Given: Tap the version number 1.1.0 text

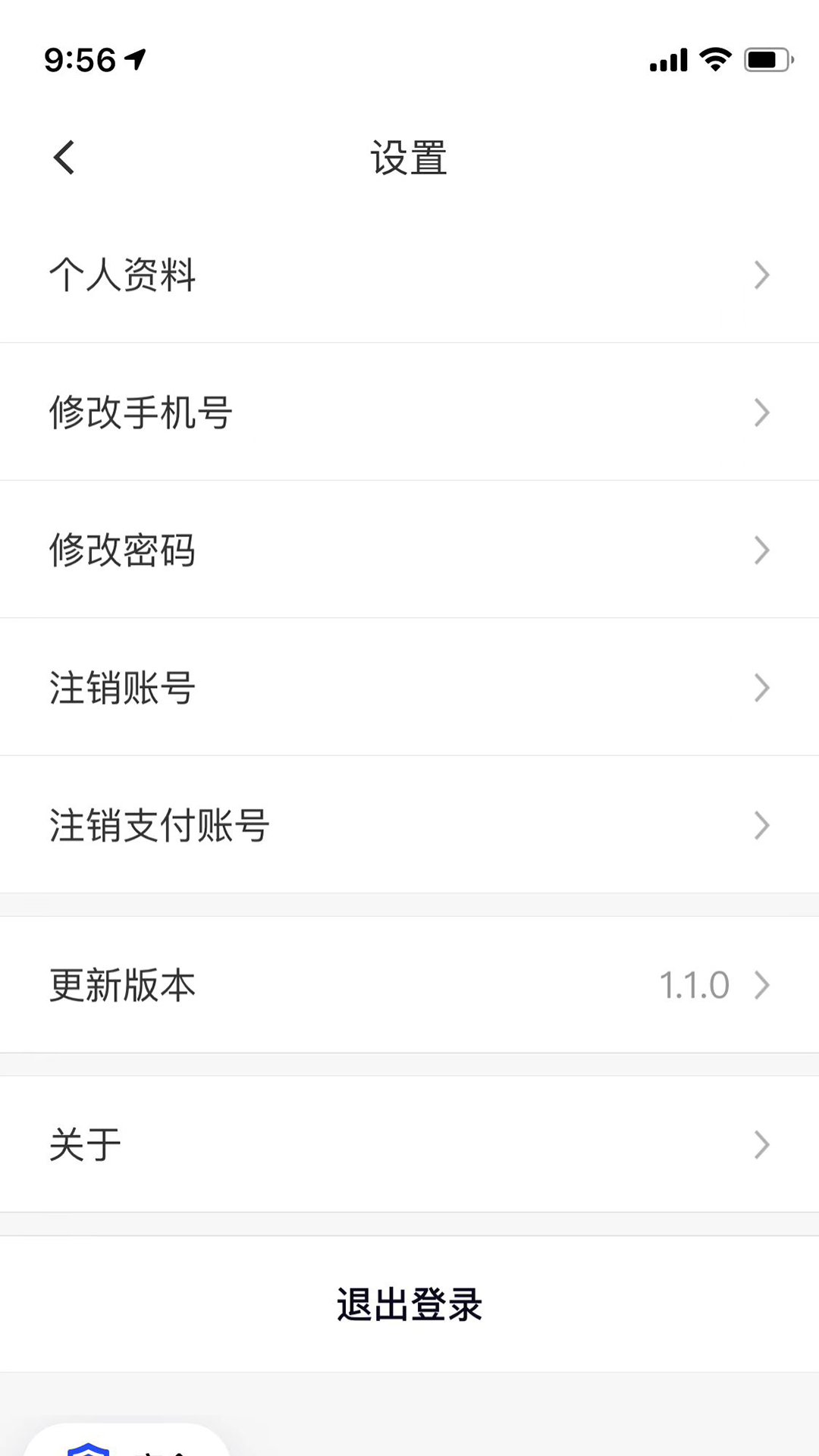Looking at the screenshot, I should [694, 985].
